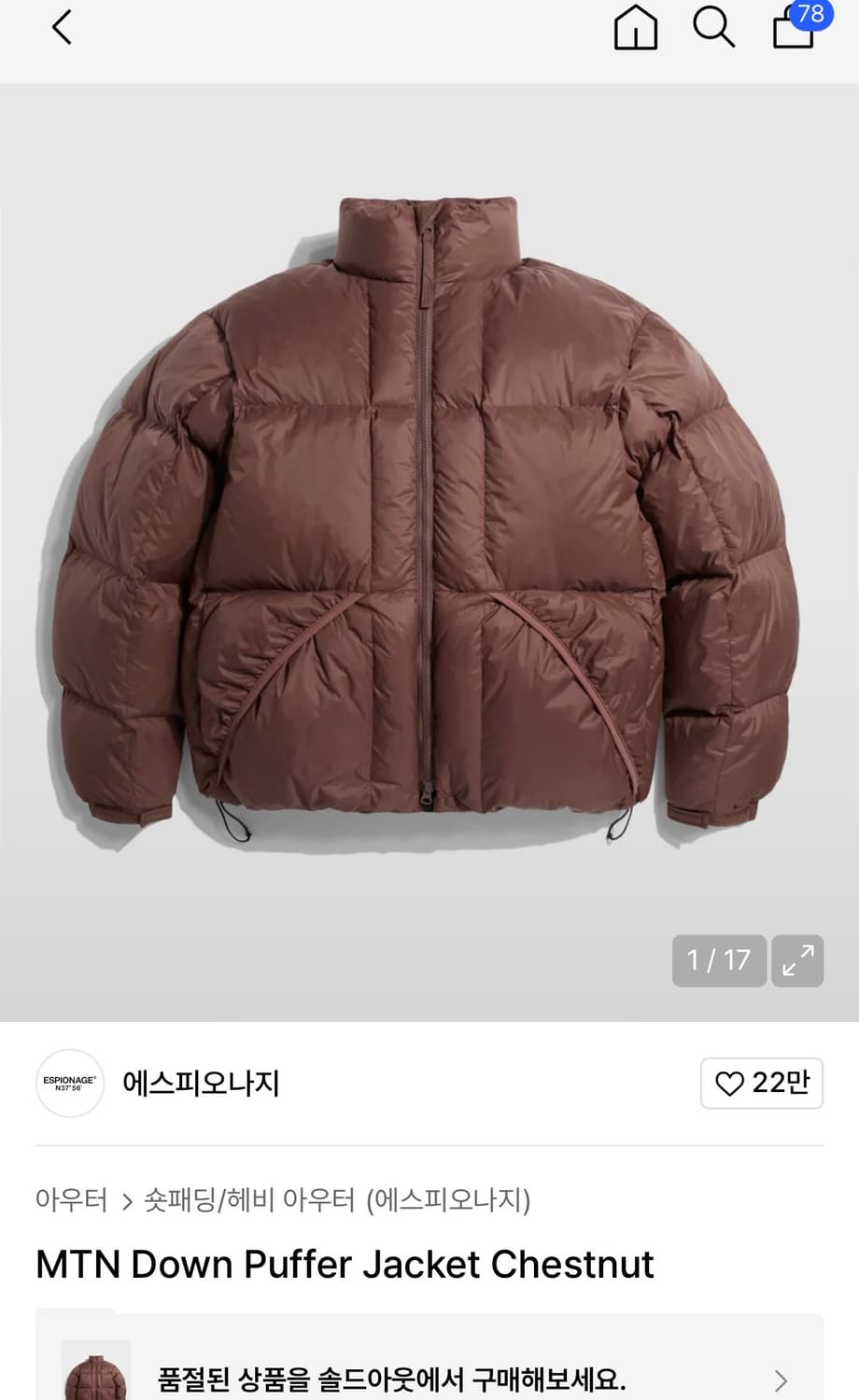
Task: Go back using the back arrow
Action: [x=59, y=27]
